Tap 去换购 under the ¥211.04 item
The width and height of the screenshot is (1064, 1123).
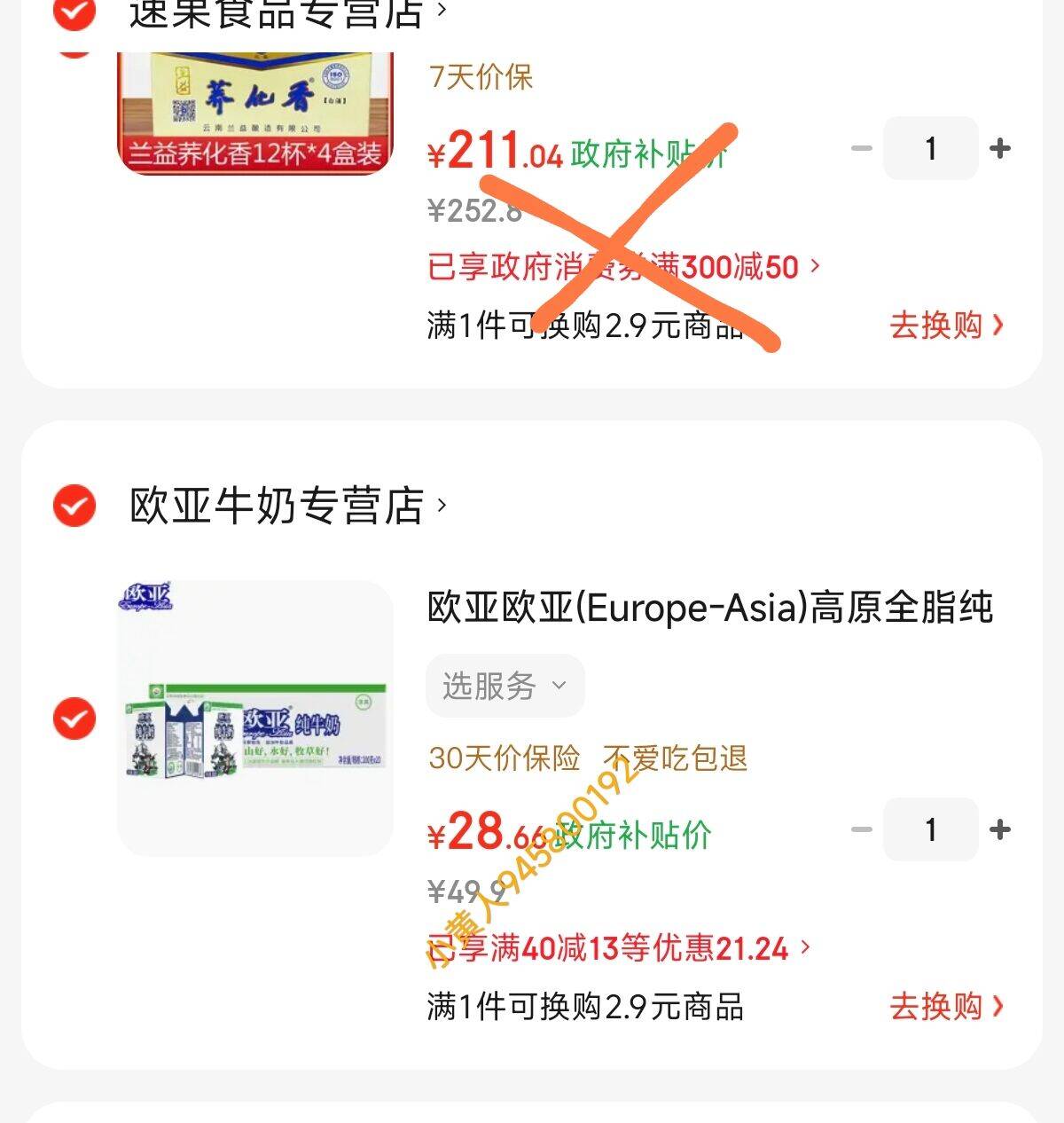pos(945,326)
